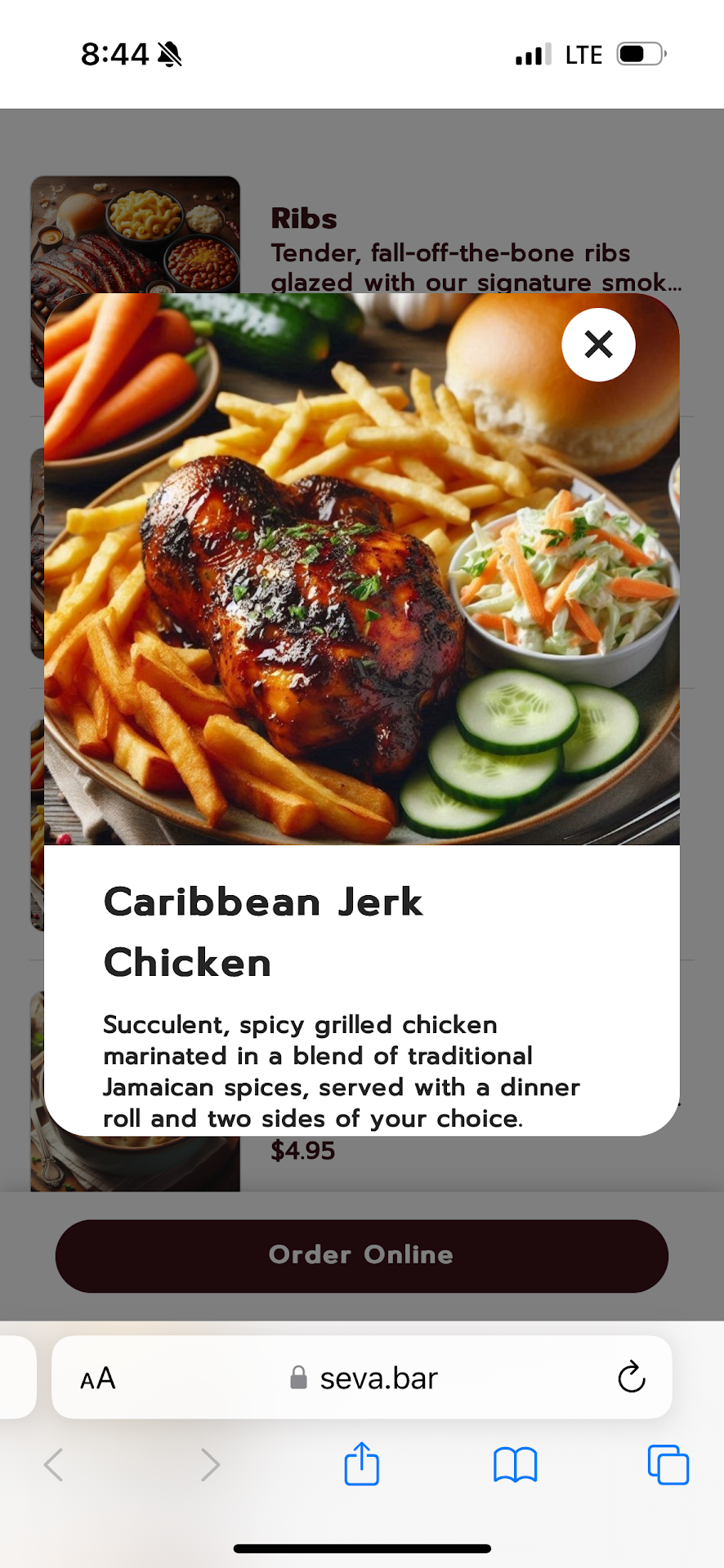Share this page from Safari toolbar

[361, 1463]
